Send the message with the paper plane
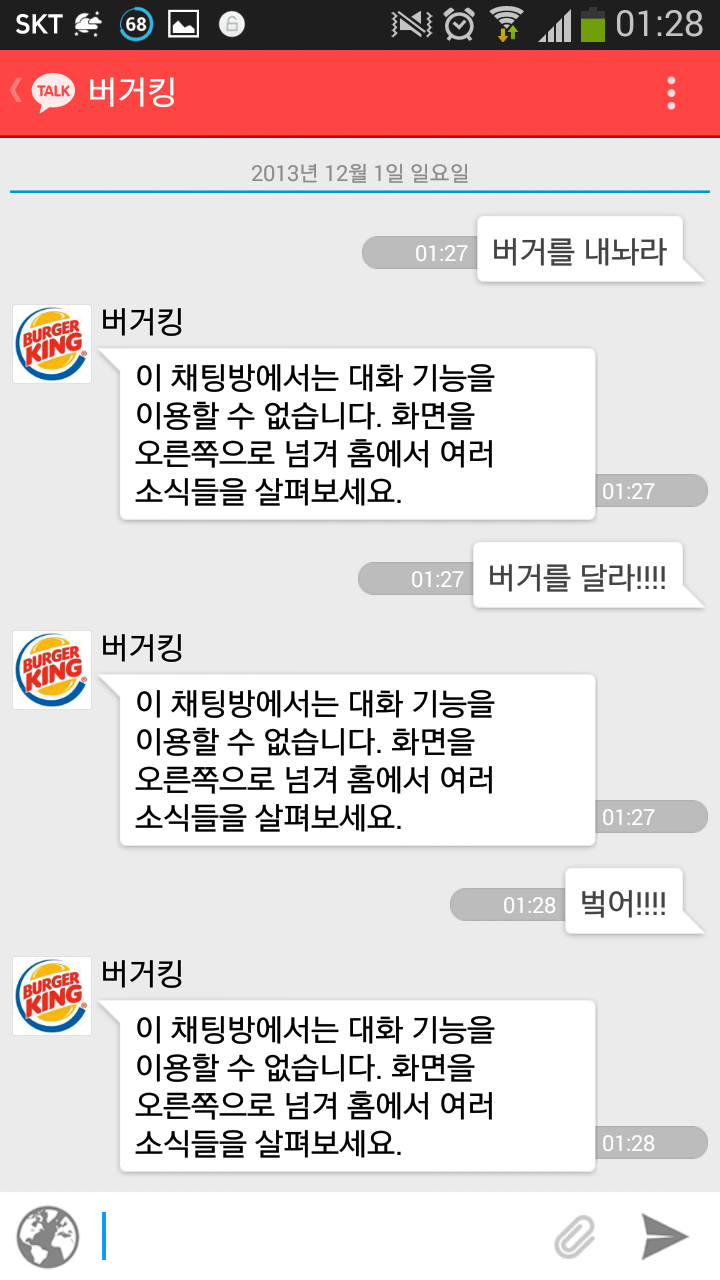 click(665, 1237)
